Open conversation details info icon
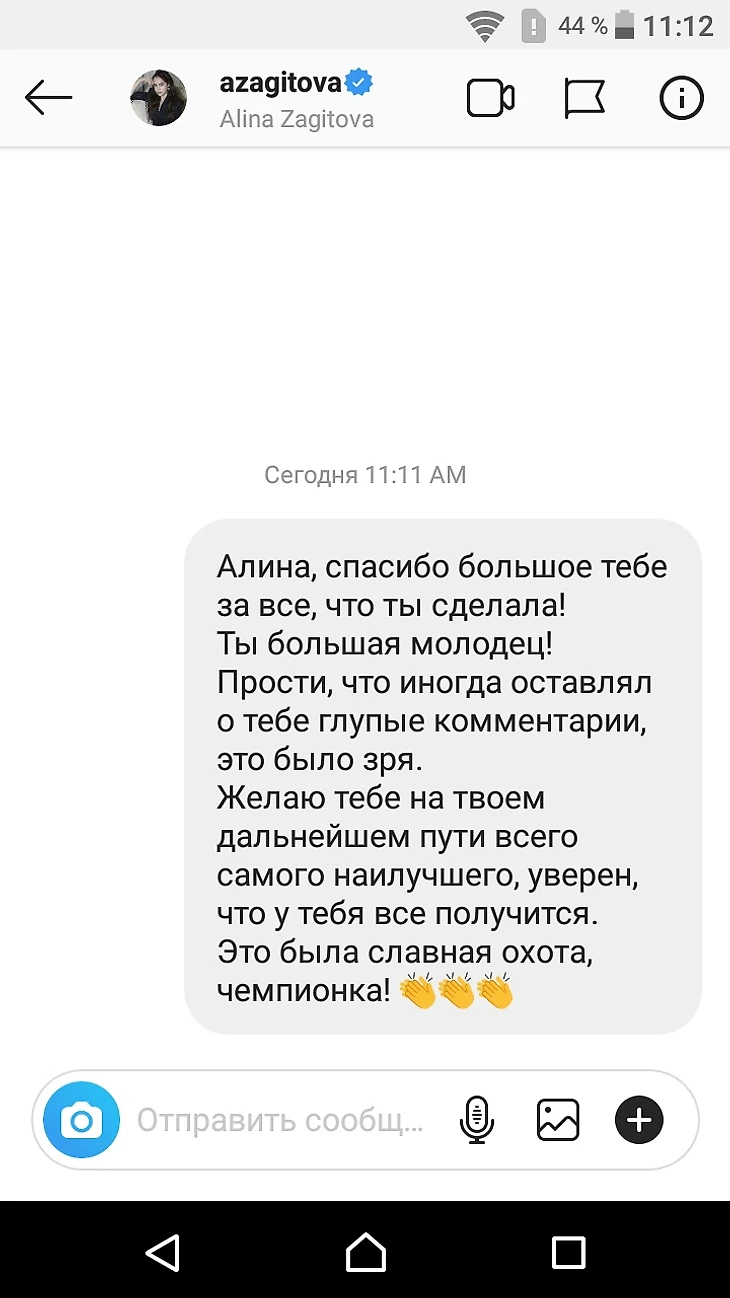The width and height of the screenshot is (730, 1298). click(682, 98)
